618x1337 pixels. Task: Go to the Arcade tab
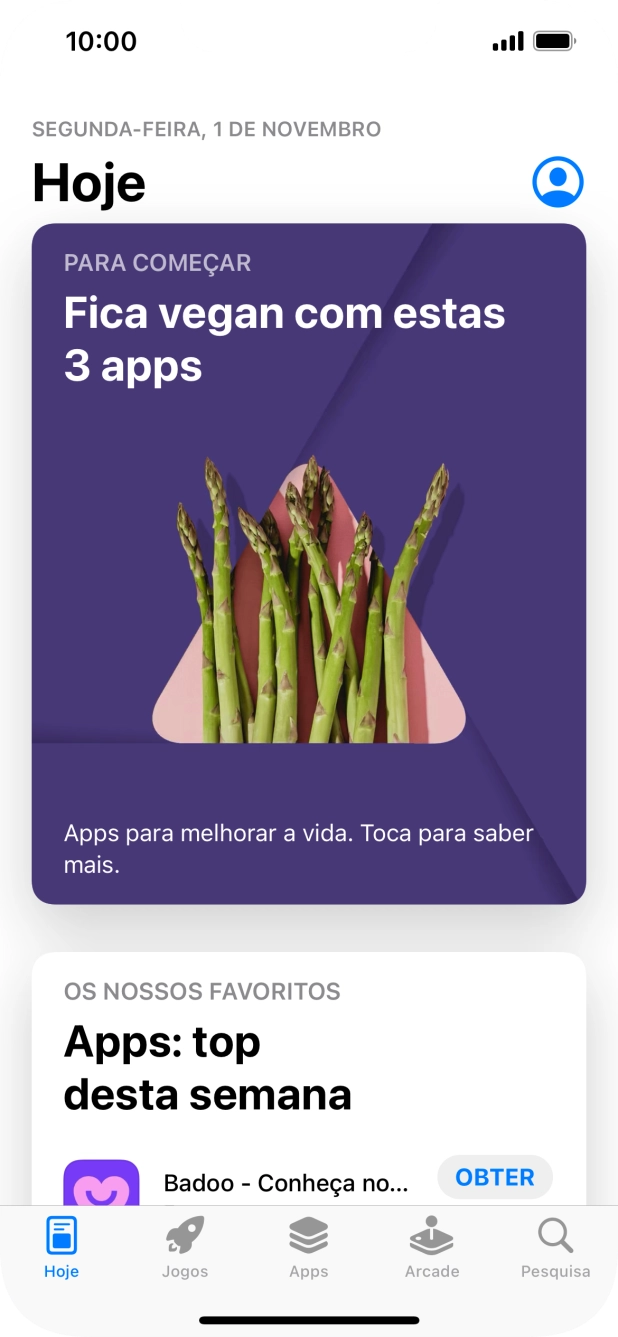pyautogui.click(x=432, y=1247)
